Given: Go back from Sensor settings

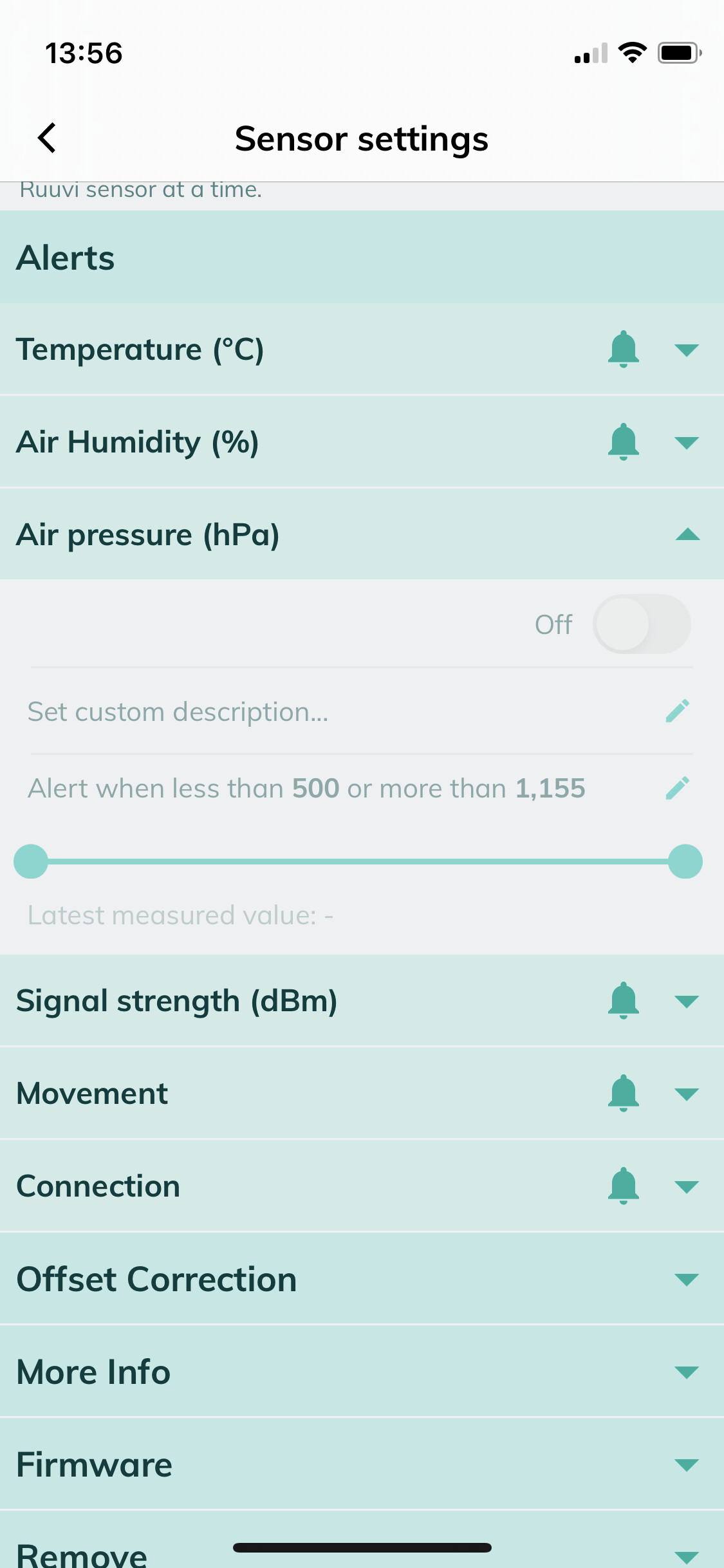Looking at the screenshot, I should click(47, 138).
